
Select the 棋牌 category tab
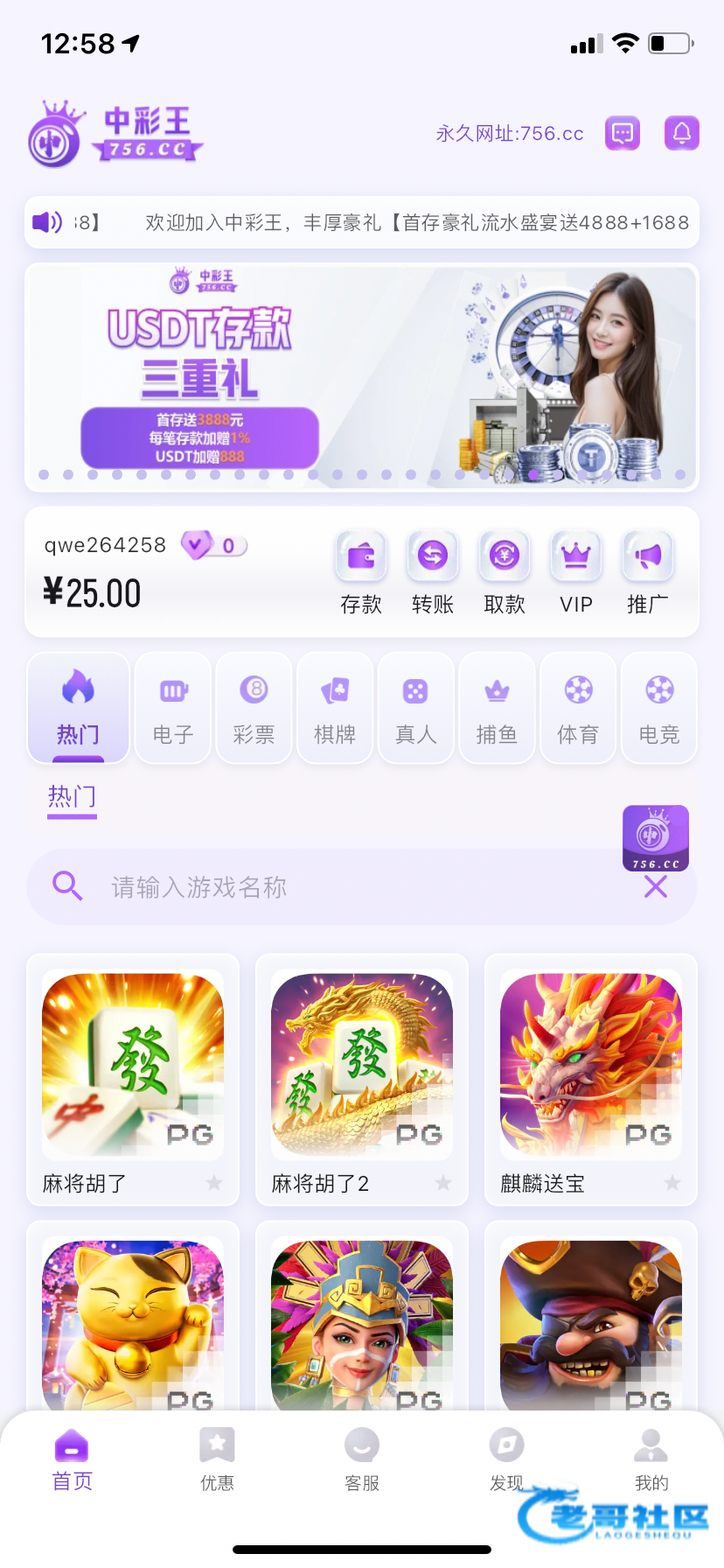click(x=335, y=708)
